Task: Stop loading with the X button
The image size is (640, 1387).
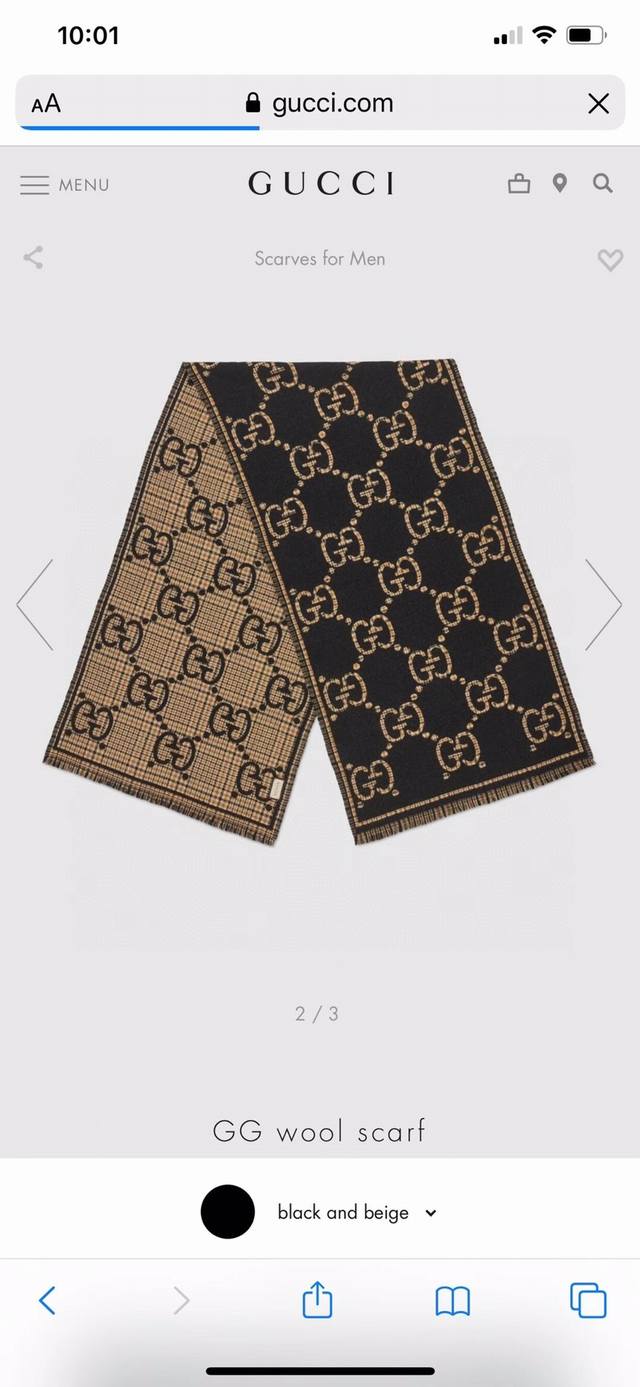Action: (598, 103)
